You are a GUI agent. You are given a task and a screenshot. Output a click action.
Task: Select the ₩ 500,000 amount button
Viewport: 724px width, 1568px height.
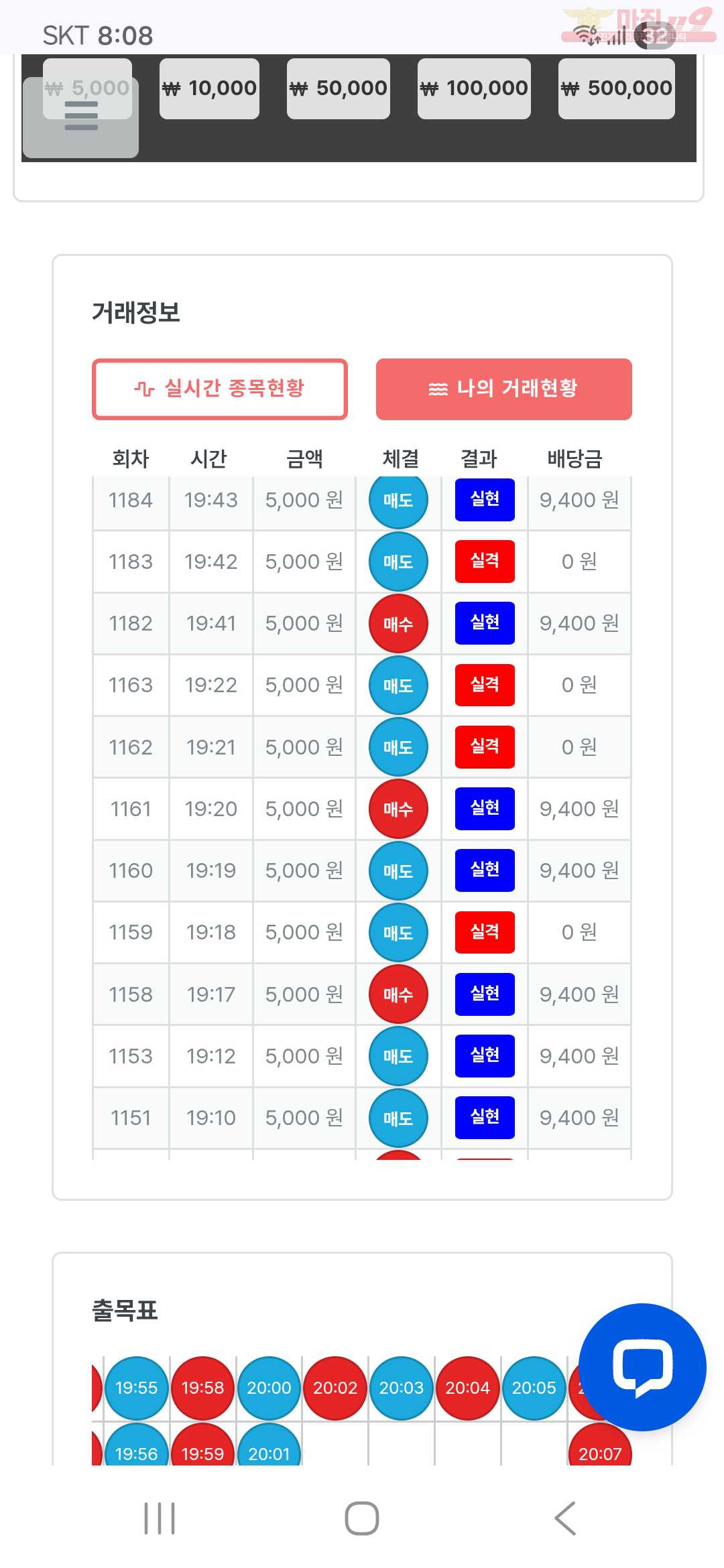[x=616, y=88]
